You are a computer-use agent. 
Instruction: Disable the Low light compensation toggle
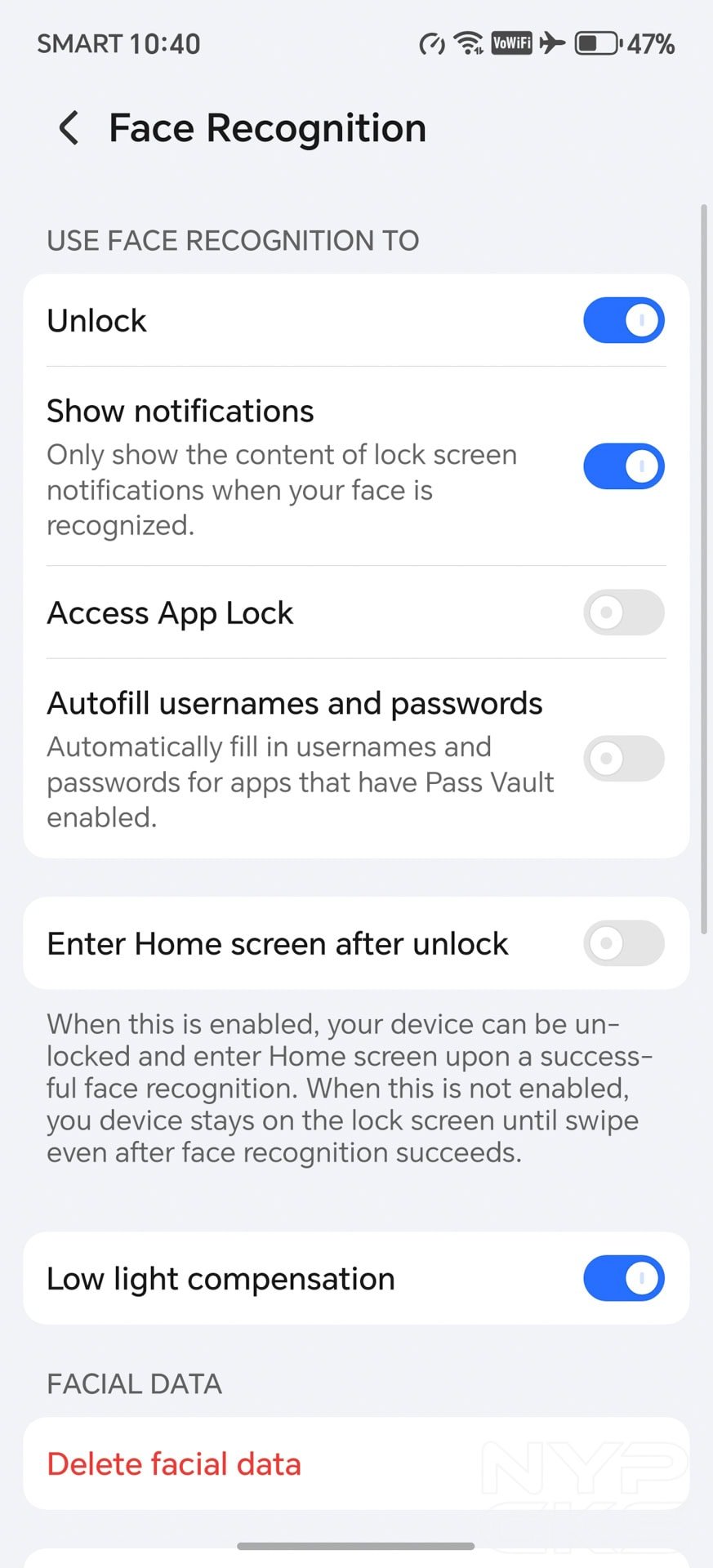(623, 1278)
